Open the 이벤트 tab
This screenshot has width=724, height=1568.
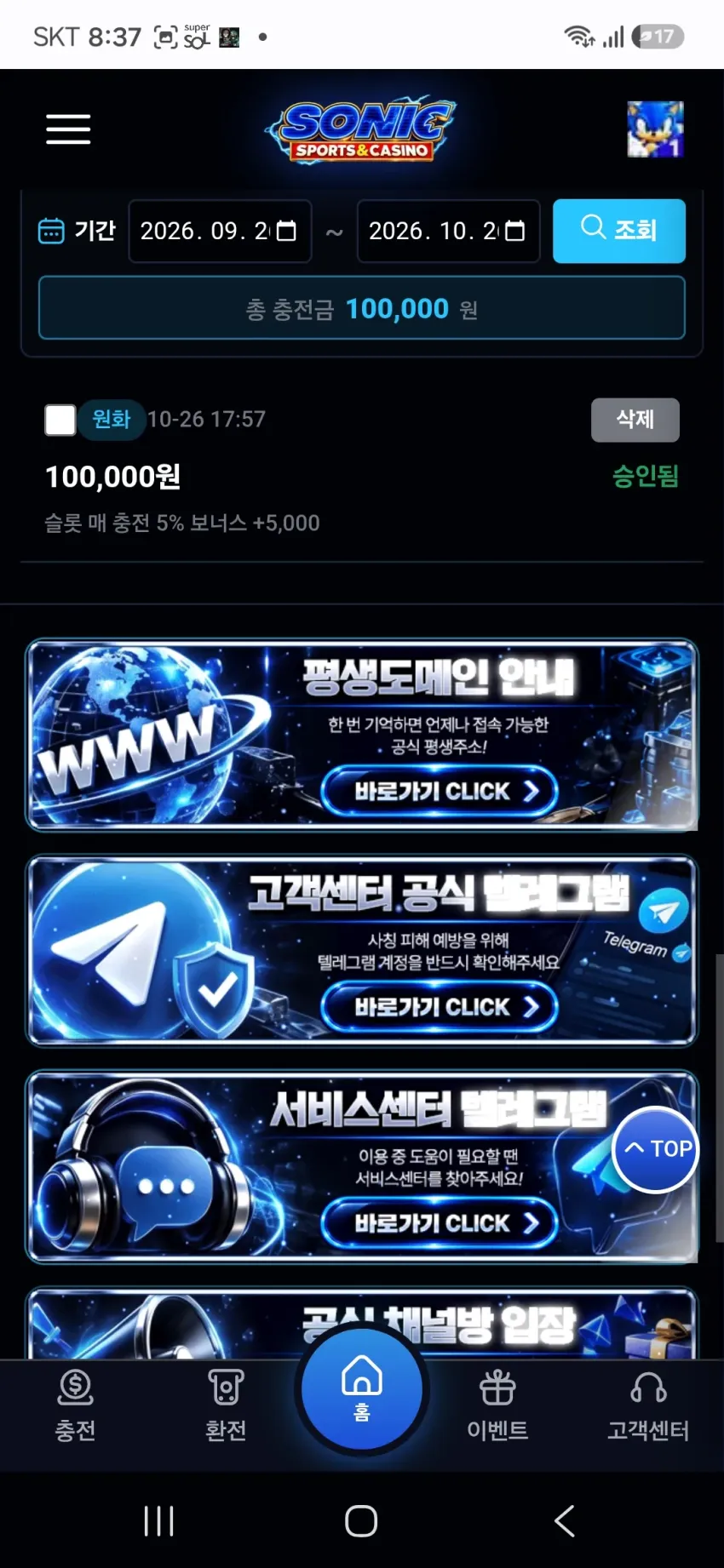pyautogui.click(x=497, y=1405)
